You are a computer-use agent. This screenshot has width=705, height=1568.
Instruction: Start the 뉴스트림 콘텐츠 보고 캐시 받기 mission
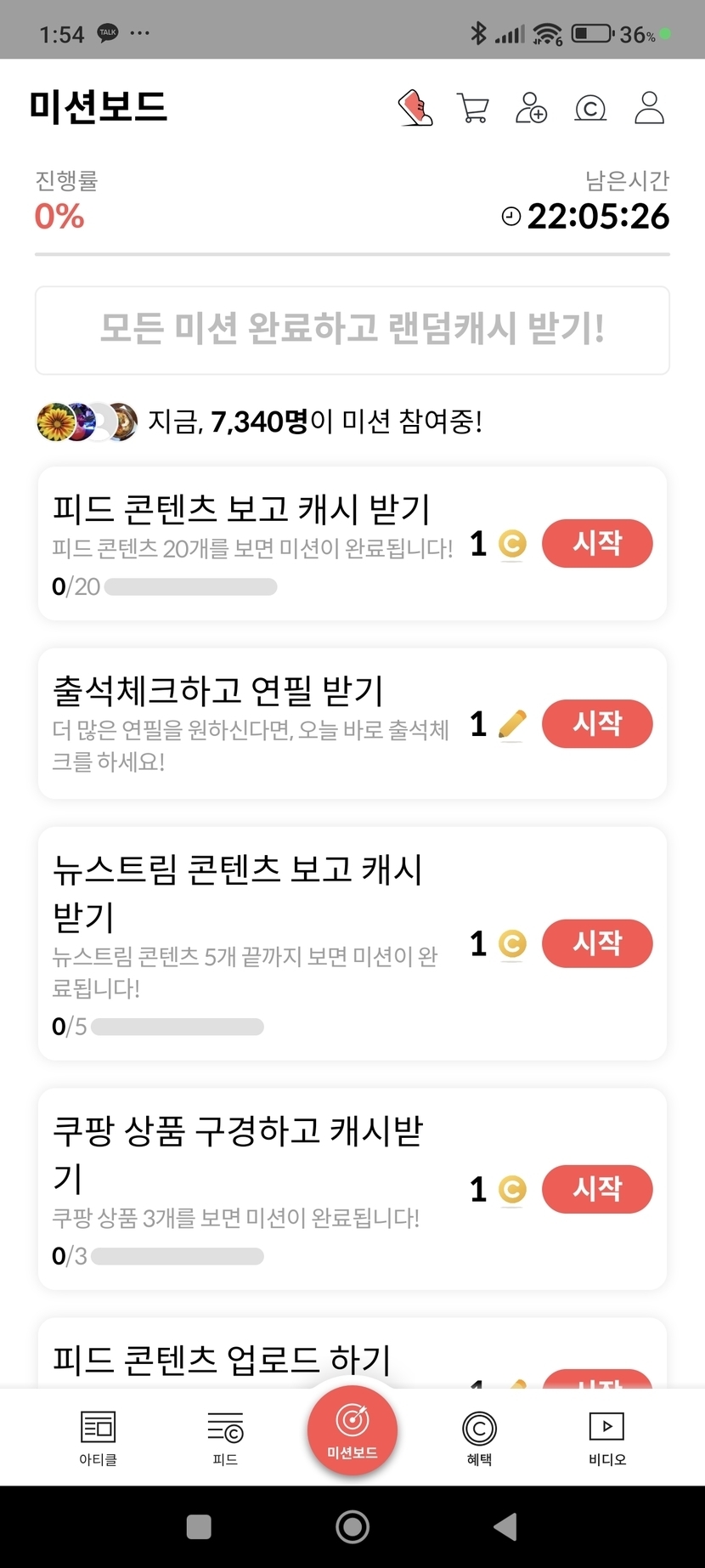click(x=596, y=943)
